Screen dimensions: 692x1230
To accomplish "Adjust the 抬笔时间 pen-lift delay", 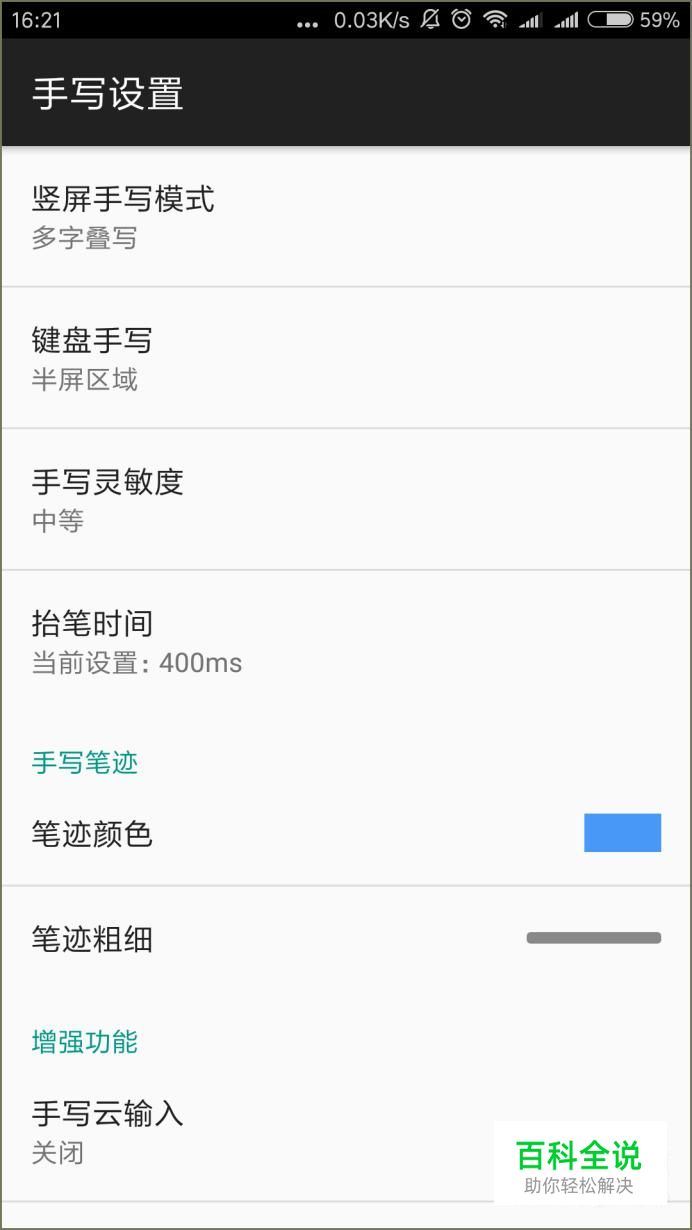I will (346, 642).
